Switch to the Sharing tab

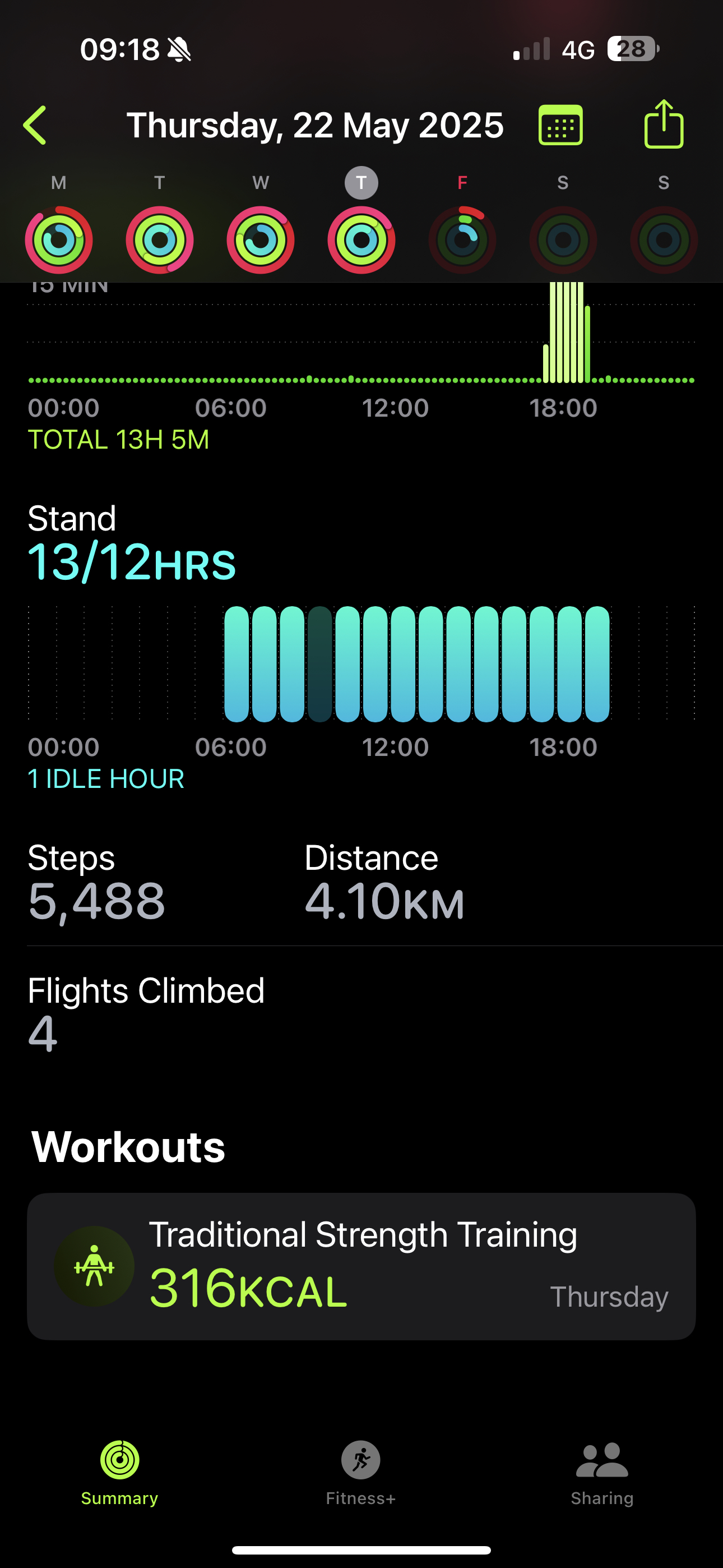click(602, 1473)
